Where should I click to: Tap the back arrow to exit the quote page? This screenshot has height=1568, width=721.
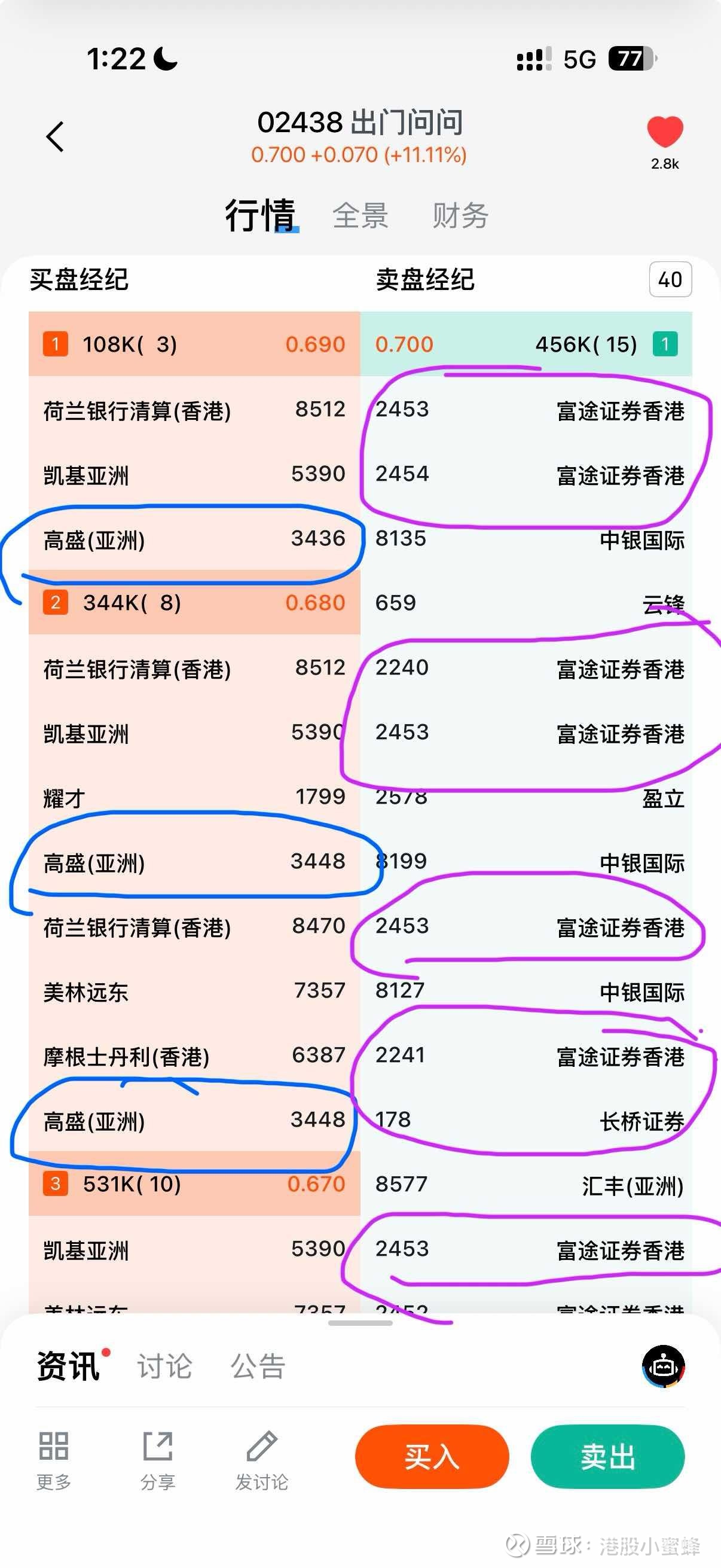56,135
